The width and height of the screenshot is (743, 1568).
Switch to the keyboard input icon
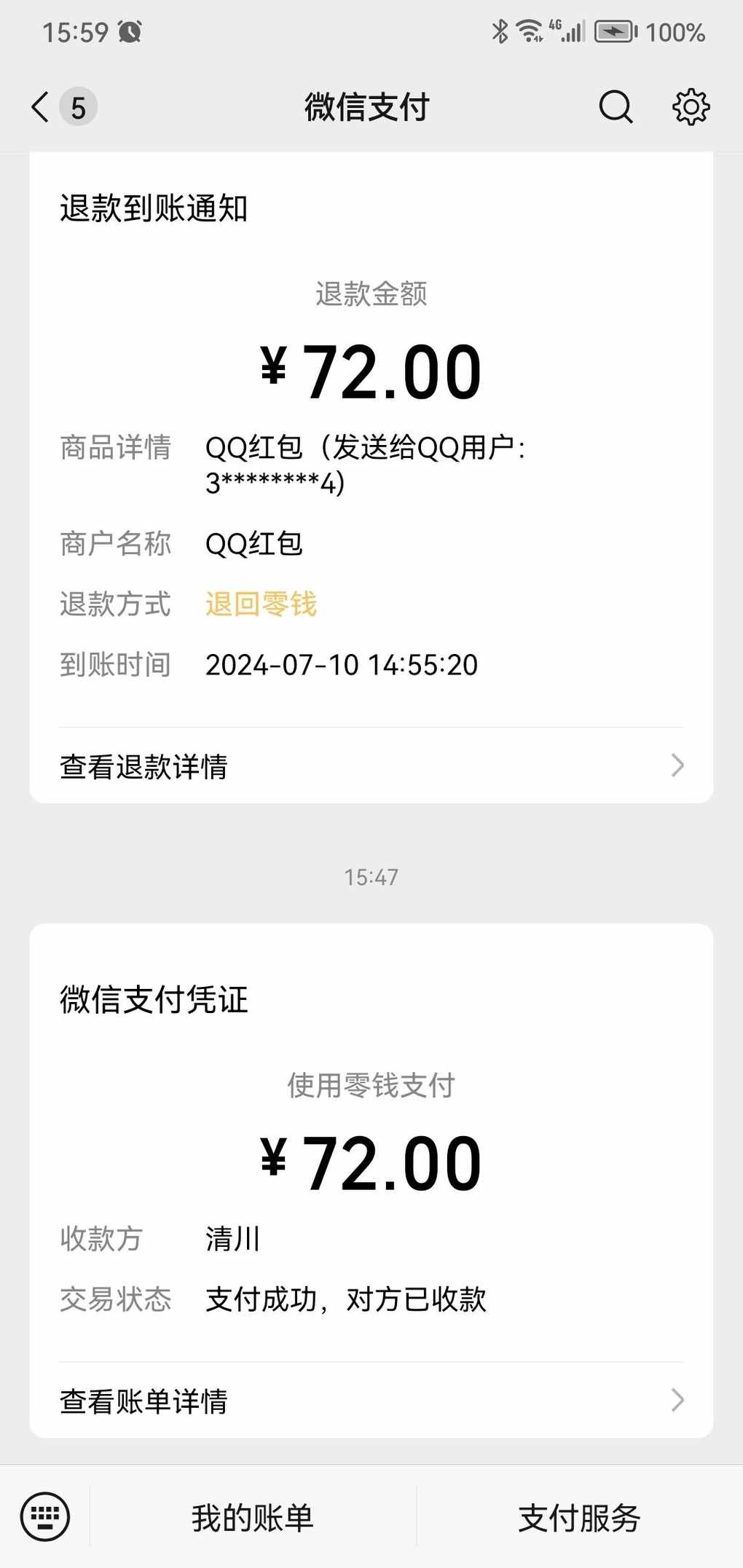[45, 1517]
